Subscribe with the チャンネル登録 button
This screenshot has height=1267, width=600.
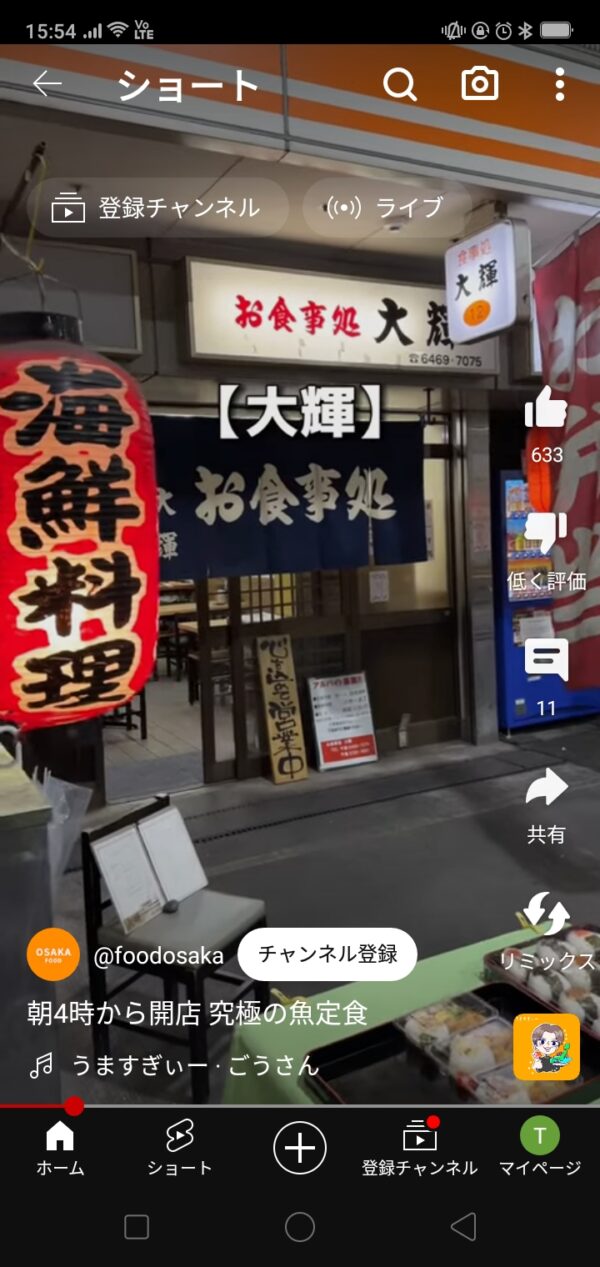[327, 954]
